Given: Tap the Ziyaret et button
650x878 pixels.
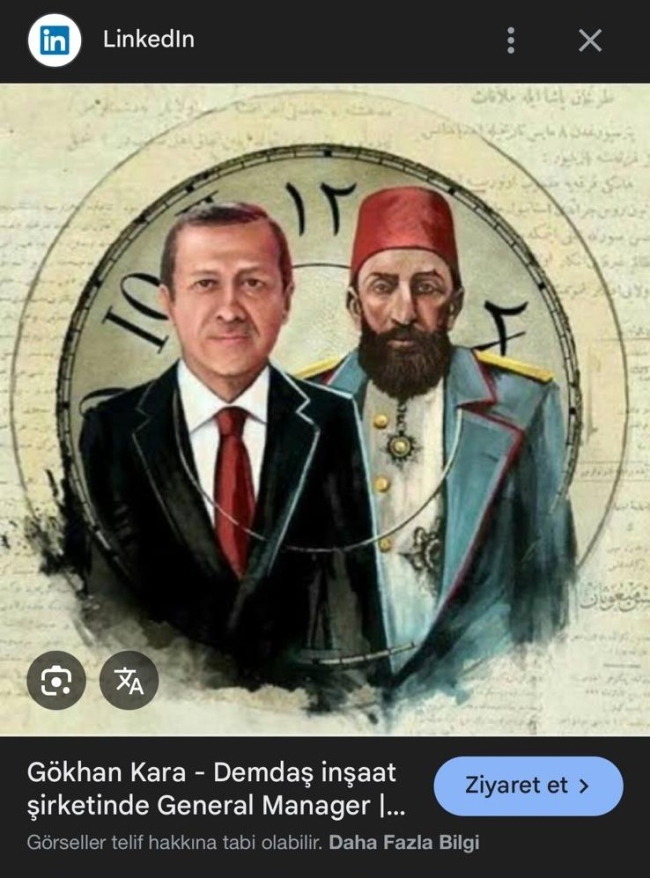Looking at the screenshot, I should pos(528,786).
